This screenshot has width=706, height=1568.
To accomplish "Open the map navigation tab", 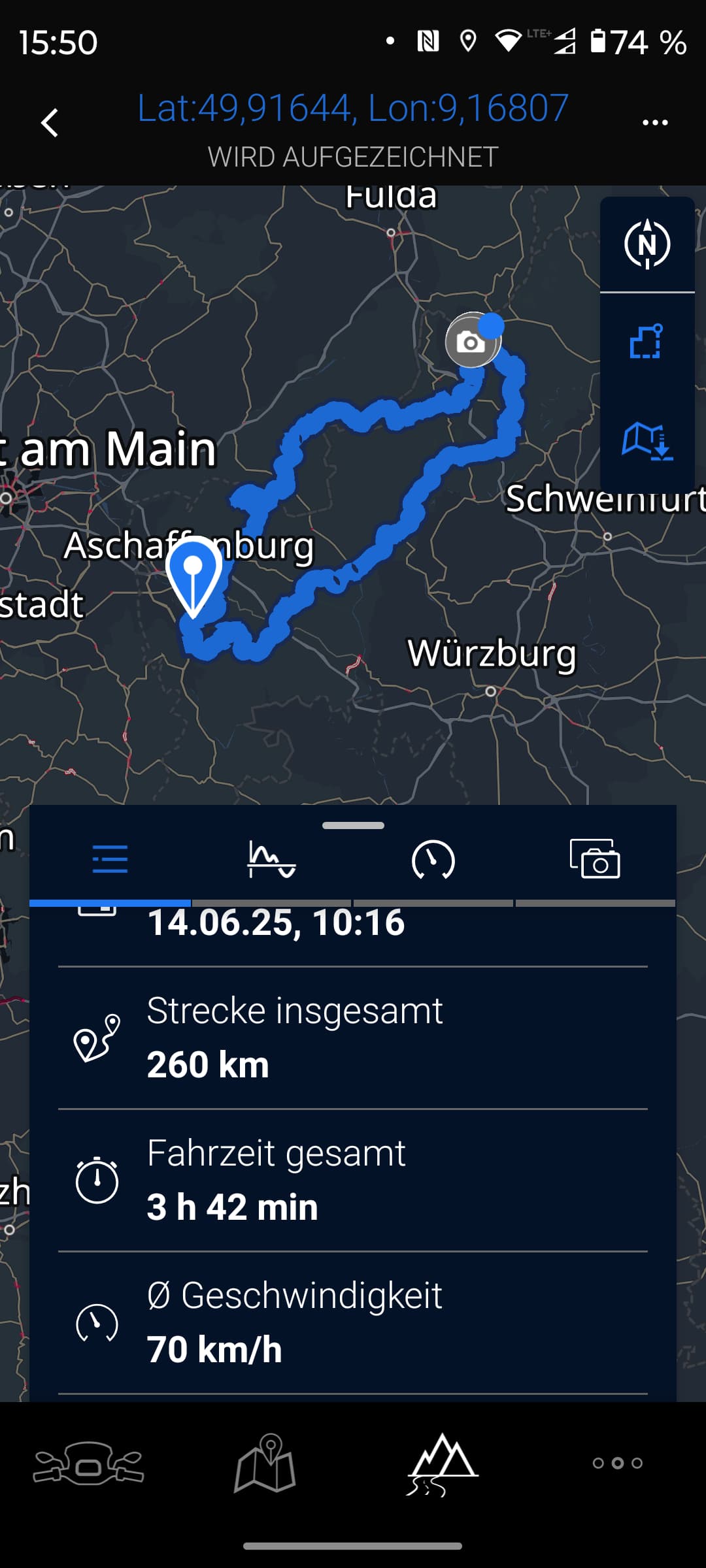I will (x=265, y=1463).
